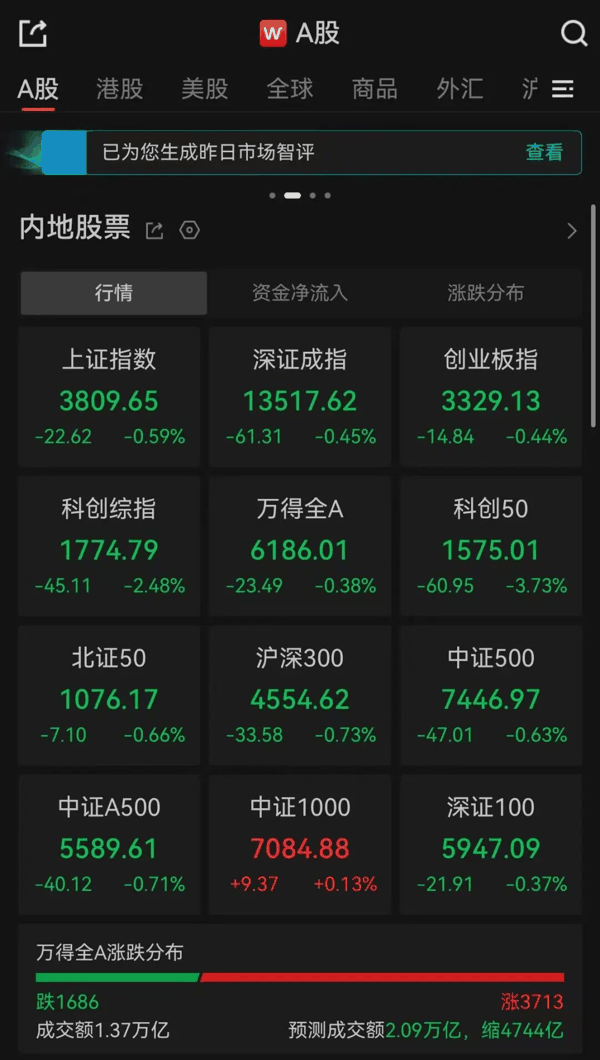Screen dimensions: 600x1060
Task: Switch to the 港股 tab
Action: coord(120,89)
